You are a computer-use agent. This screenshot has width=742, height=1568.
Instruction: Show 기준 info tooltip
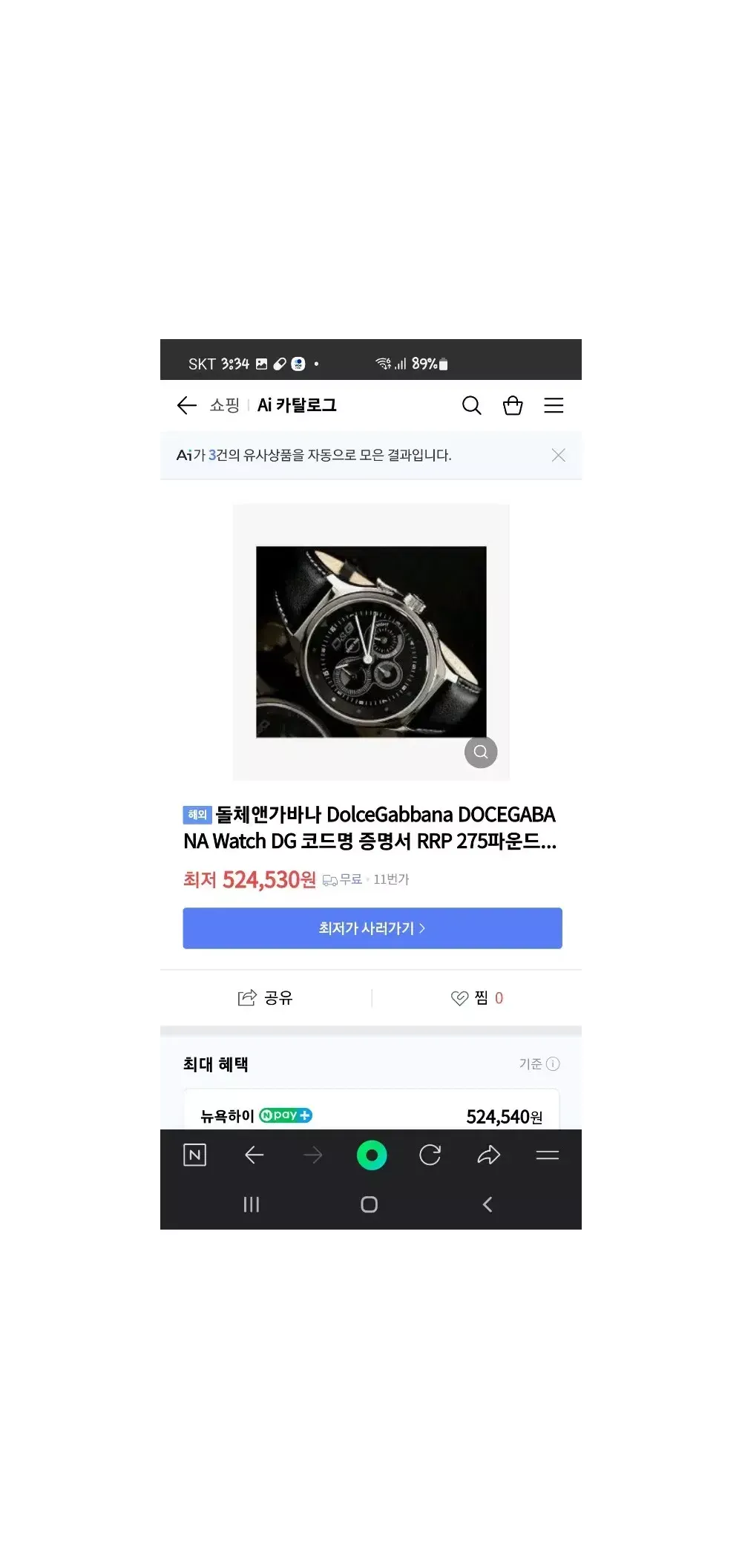click(x=552, y=1063)
